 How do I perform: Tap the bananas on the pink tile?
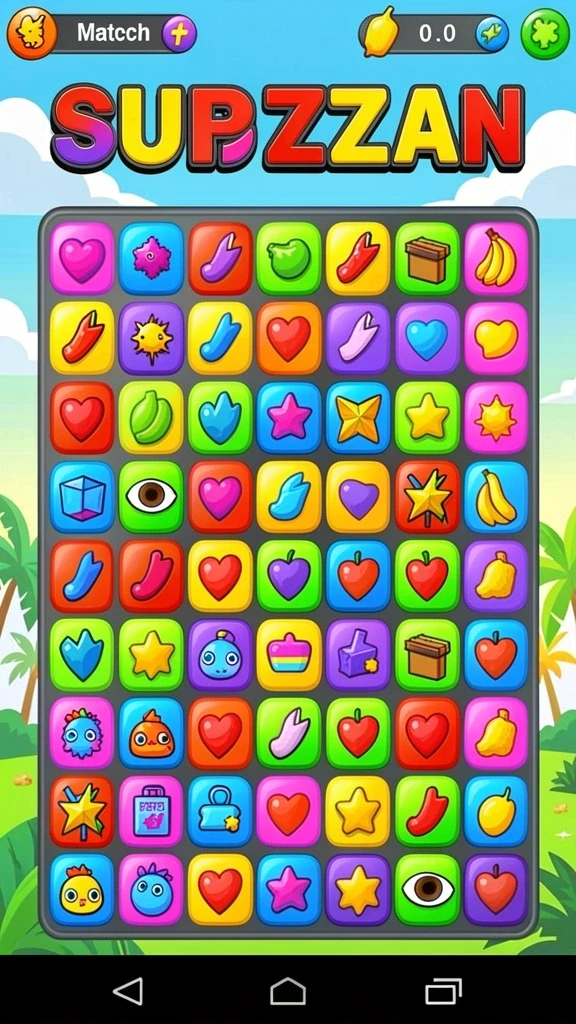point(496,259)
